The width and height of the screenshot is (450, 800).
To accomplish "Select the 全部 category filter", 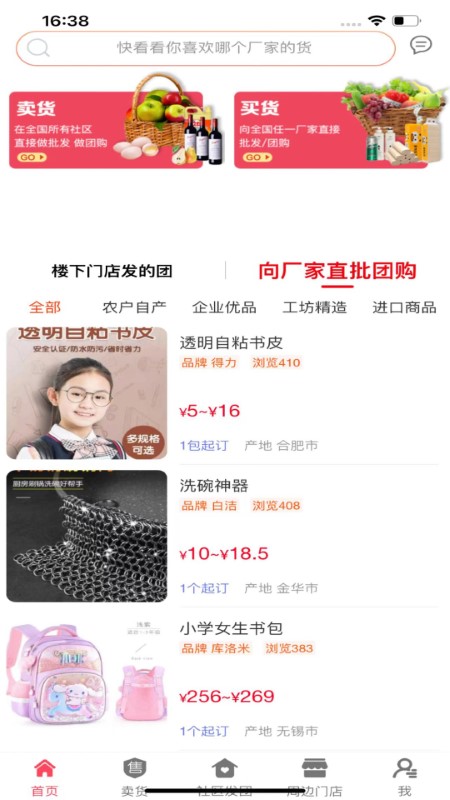I will [x=45, y=307].
